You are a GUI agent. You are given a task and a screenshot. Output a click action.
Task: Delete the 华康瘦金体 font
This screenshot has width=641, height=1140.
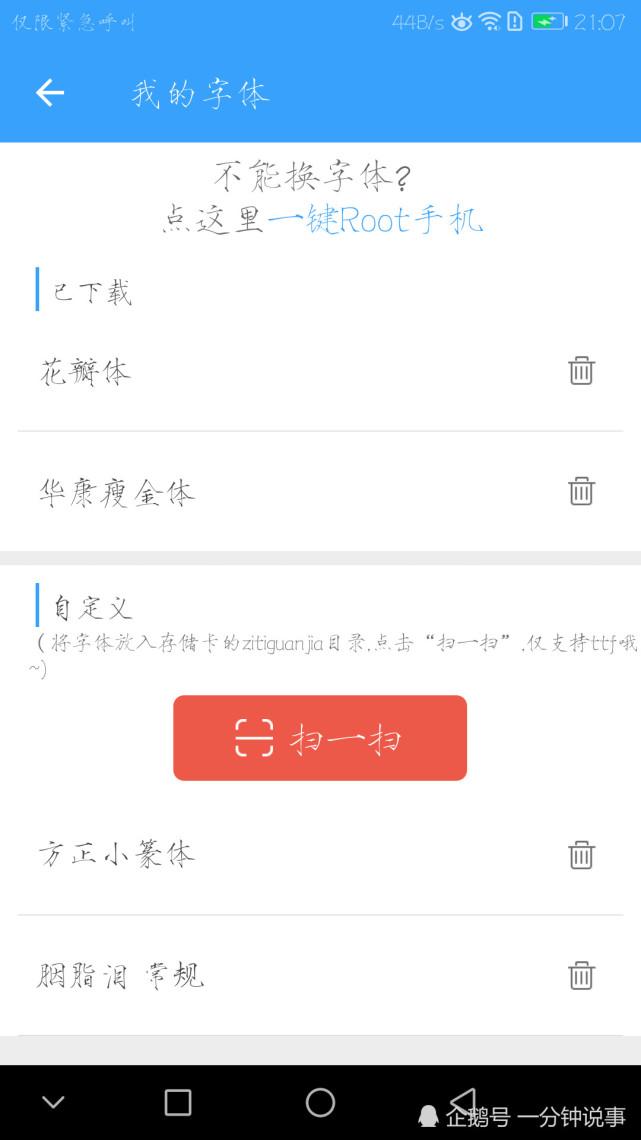pyautogui.click(x=581, y=491)
